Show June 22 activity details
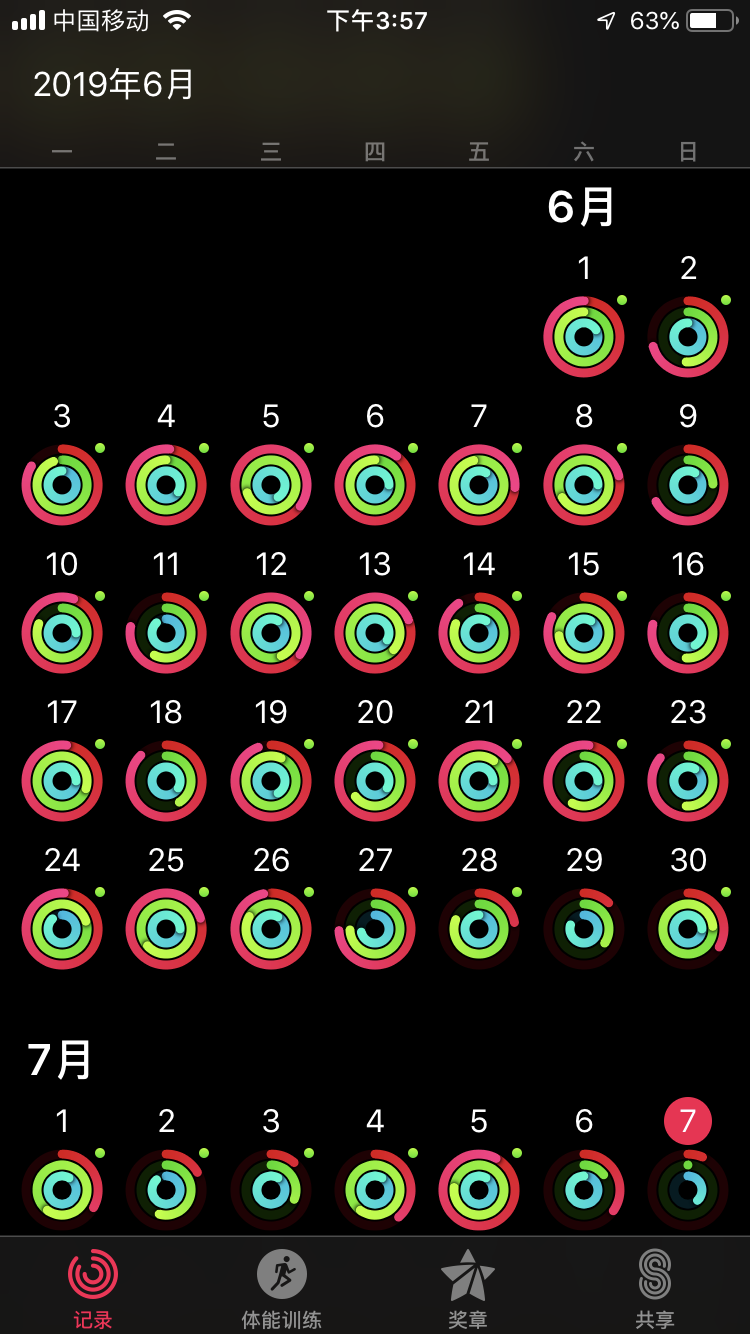The image size is (750, 1334). [x=584, y=781]
